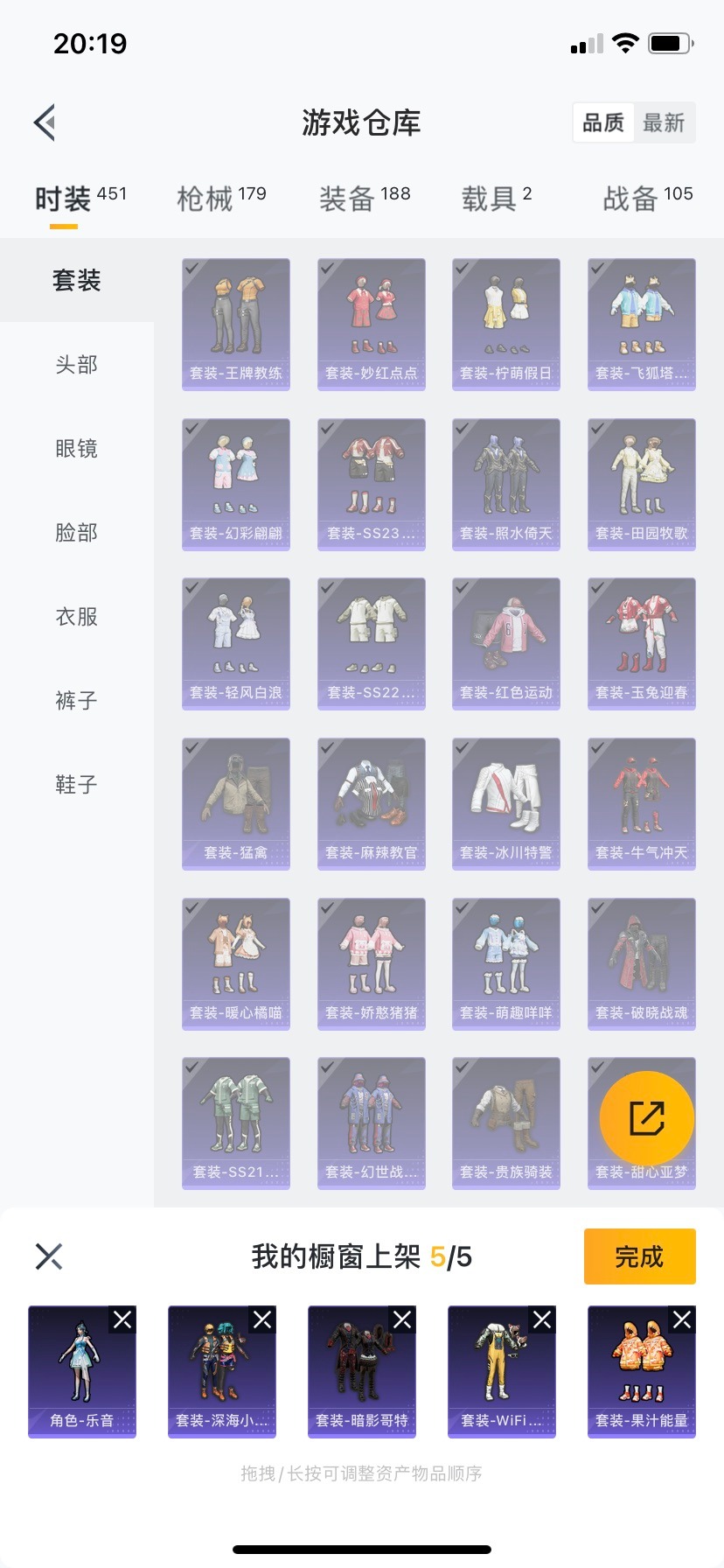
Task: Tap the 套装-王牌教练 outfit tile
Action: (236, 324)
